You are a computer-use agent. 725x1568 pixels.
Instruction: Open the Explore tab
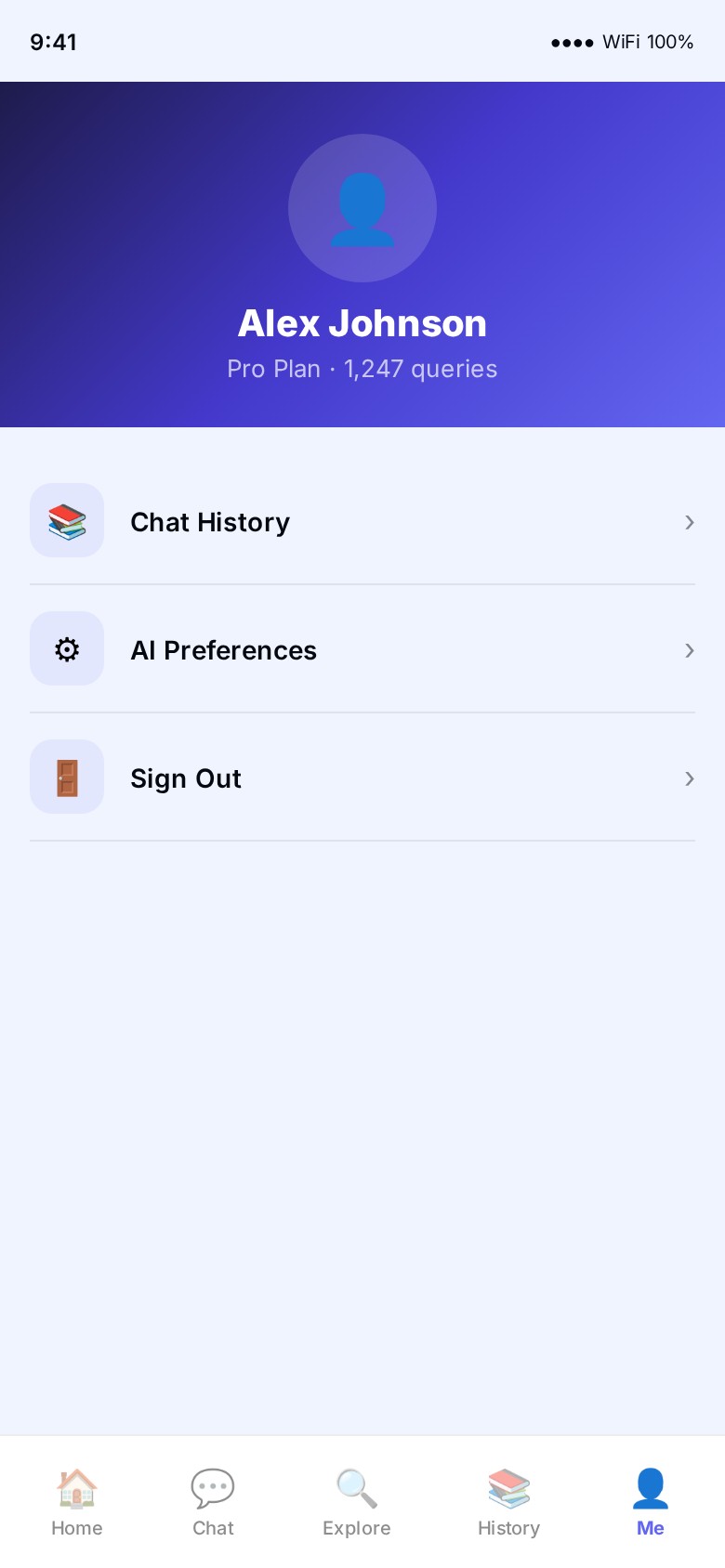[357, 1501]
